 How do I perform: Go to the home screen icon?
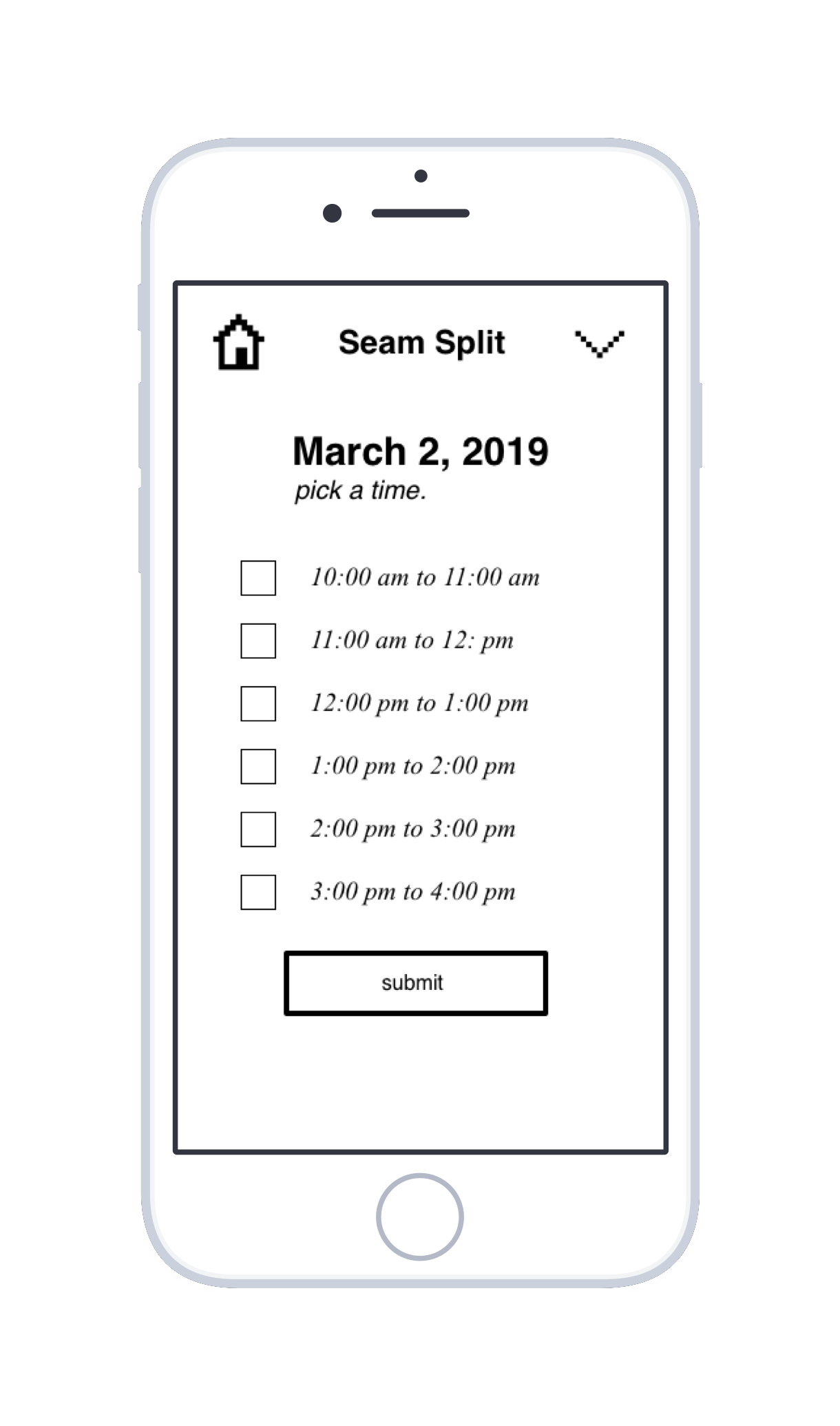pos(238,342)
